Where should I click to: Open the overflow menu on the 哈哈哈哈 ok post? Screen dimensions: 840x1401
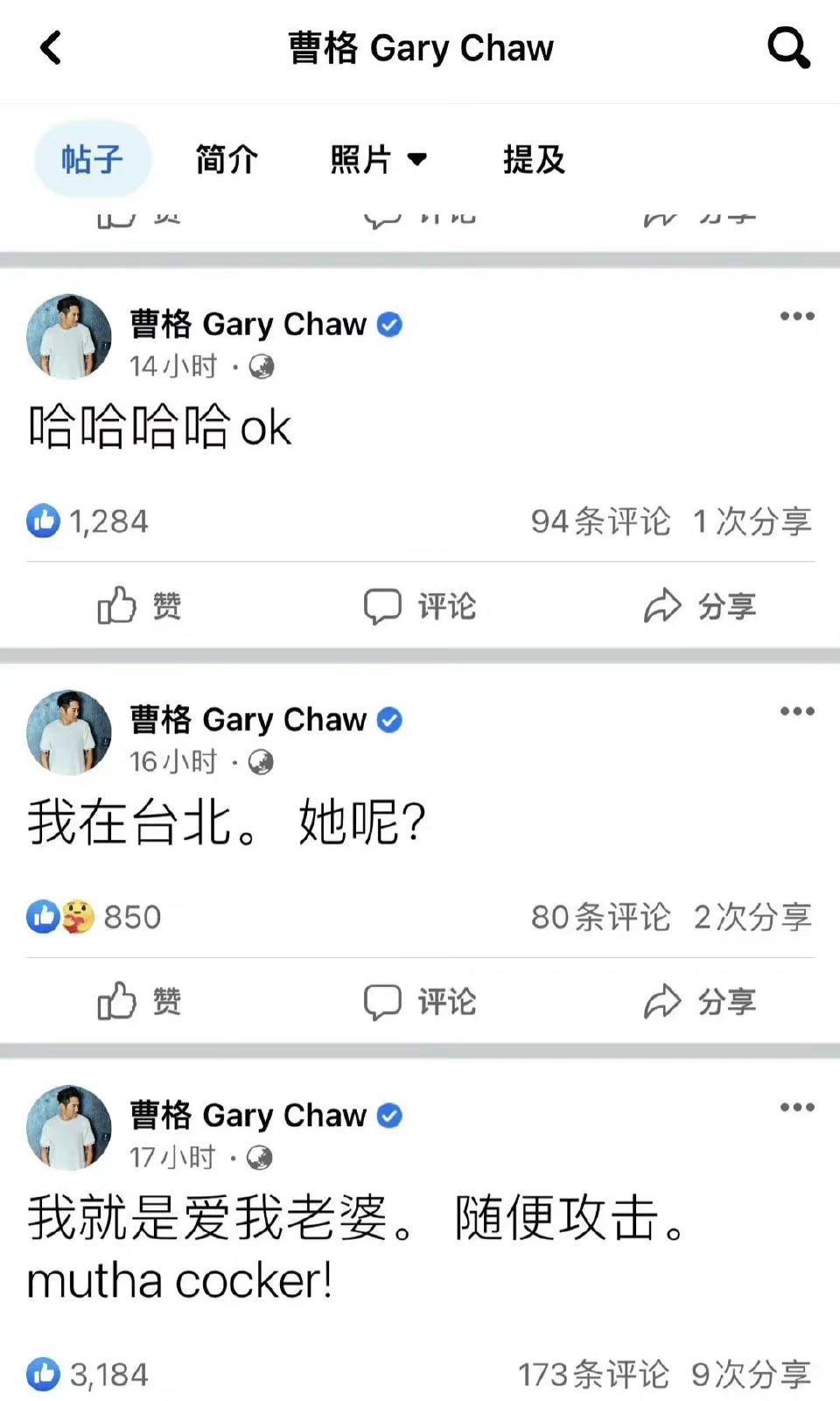point(797,317)
